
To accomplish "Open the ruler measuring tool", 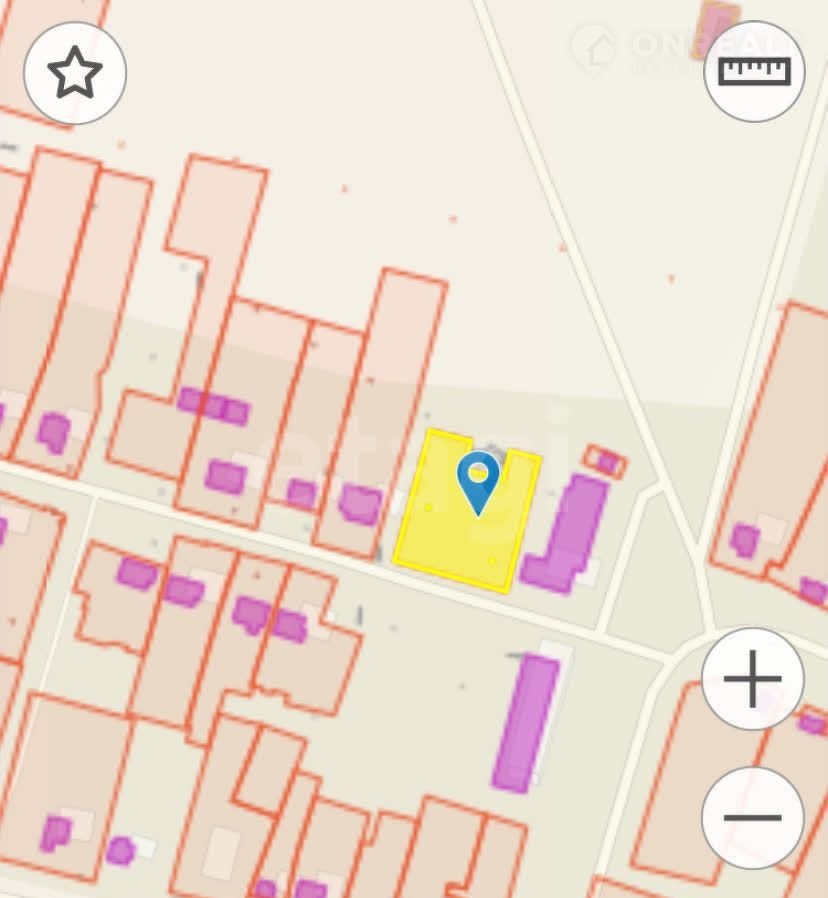I will tap(754, 71).
